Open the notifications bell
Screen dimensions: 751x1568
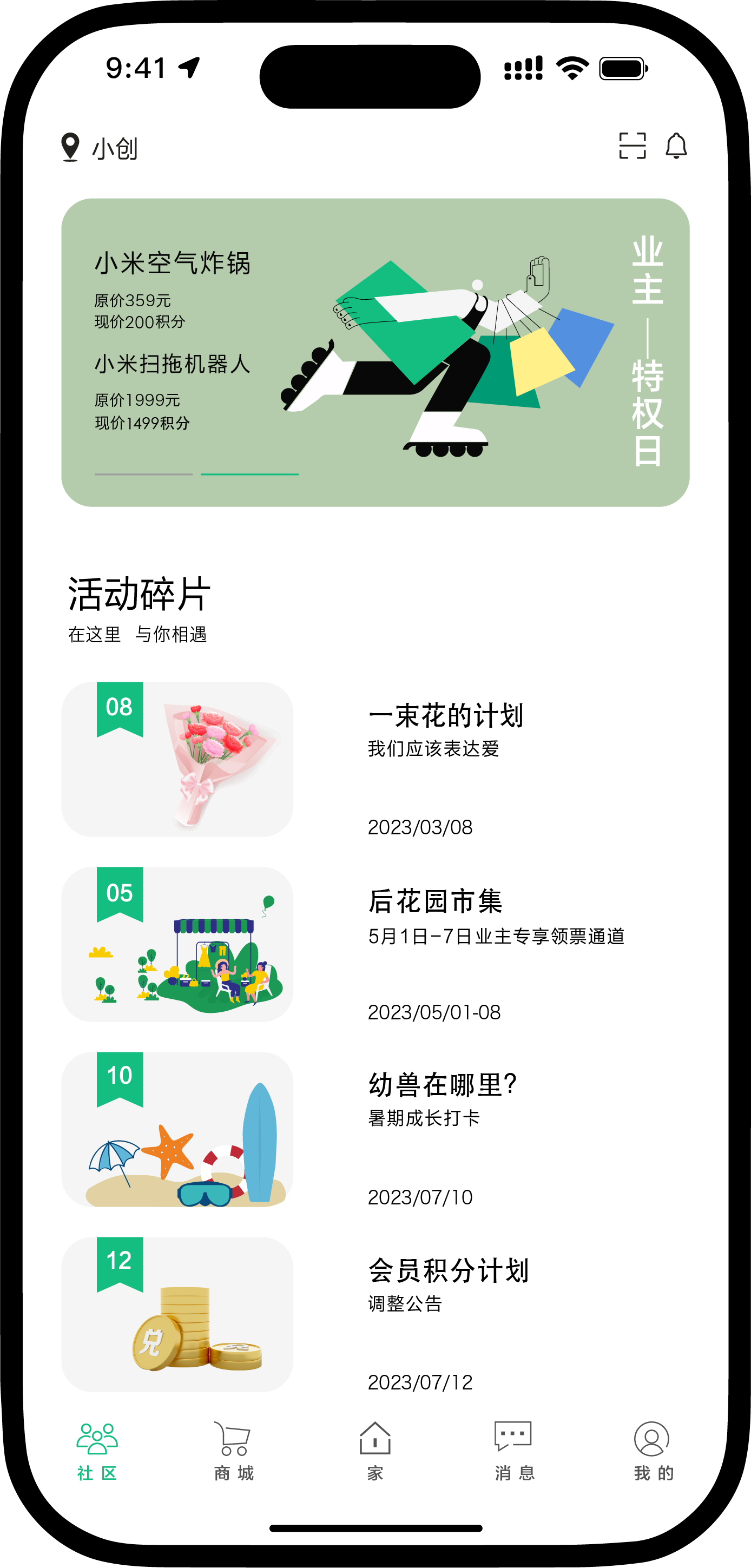click(676, 146)
